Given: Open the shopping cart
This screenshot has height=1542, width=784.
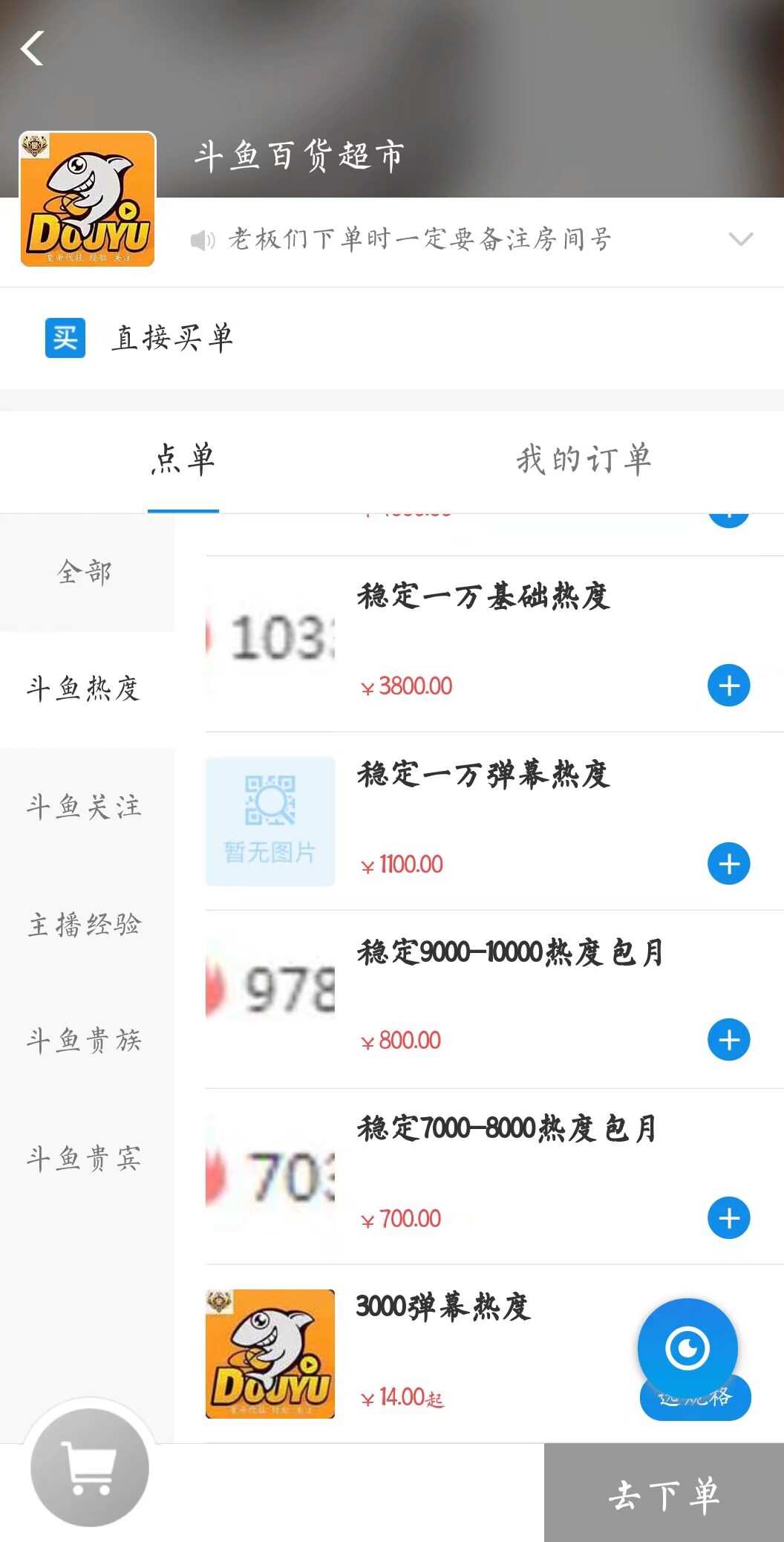Looking at the screenshot, I should point(90,1467).
